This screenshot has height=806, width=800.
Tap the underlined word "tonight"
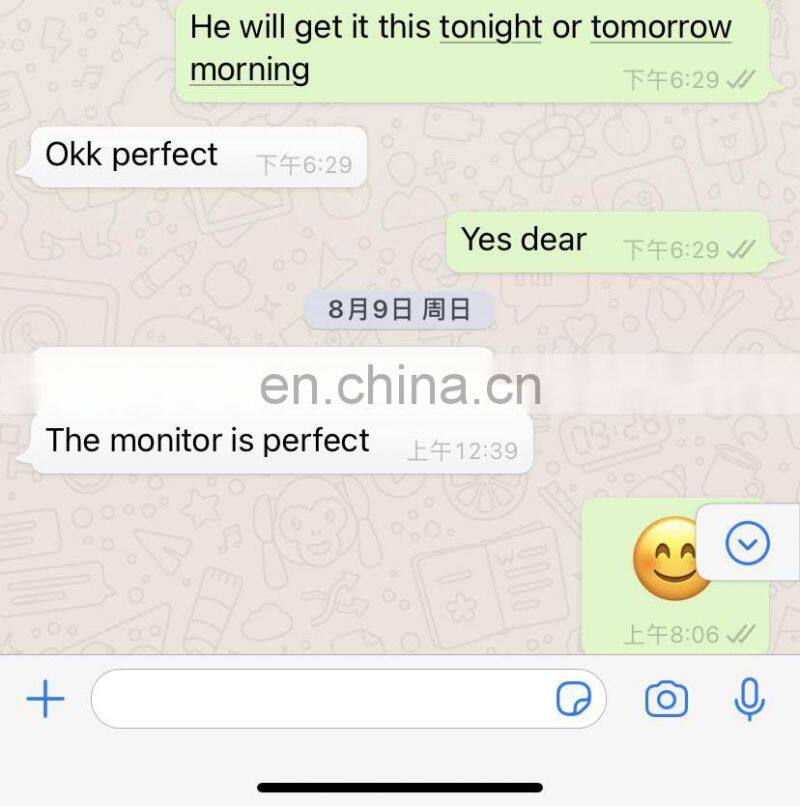(x=490, y=27)
